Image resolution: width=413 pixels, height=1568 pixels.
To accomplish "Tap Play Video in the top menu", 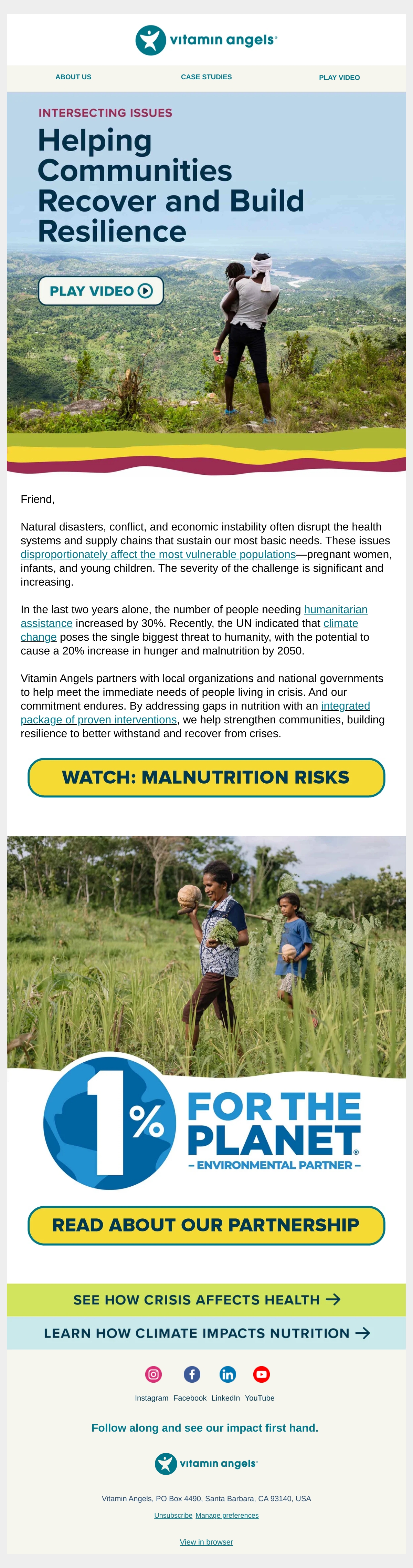I will 339,77.
